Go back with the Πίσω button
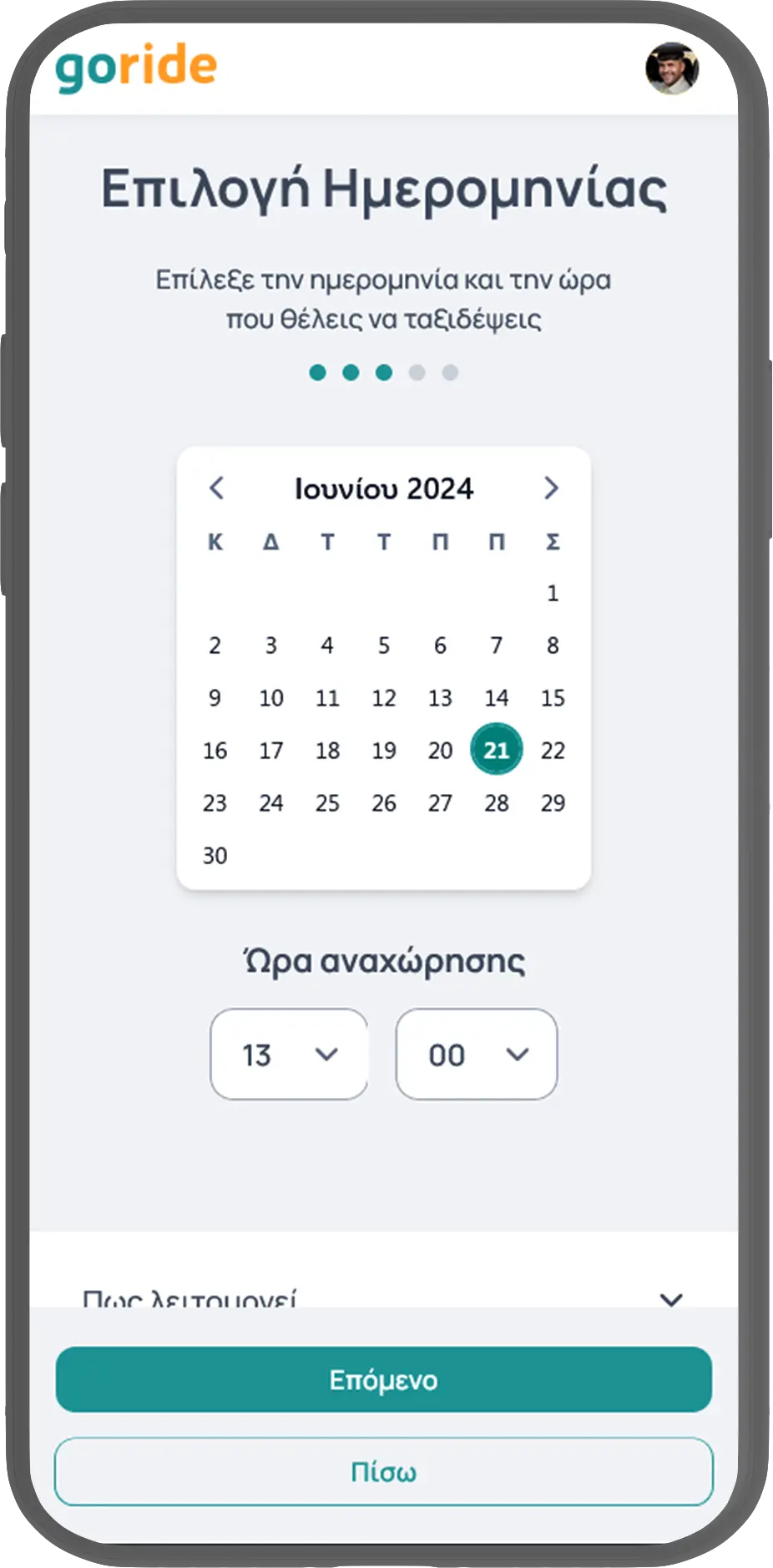This screenshot has height=1568, width=773. 384,1471
